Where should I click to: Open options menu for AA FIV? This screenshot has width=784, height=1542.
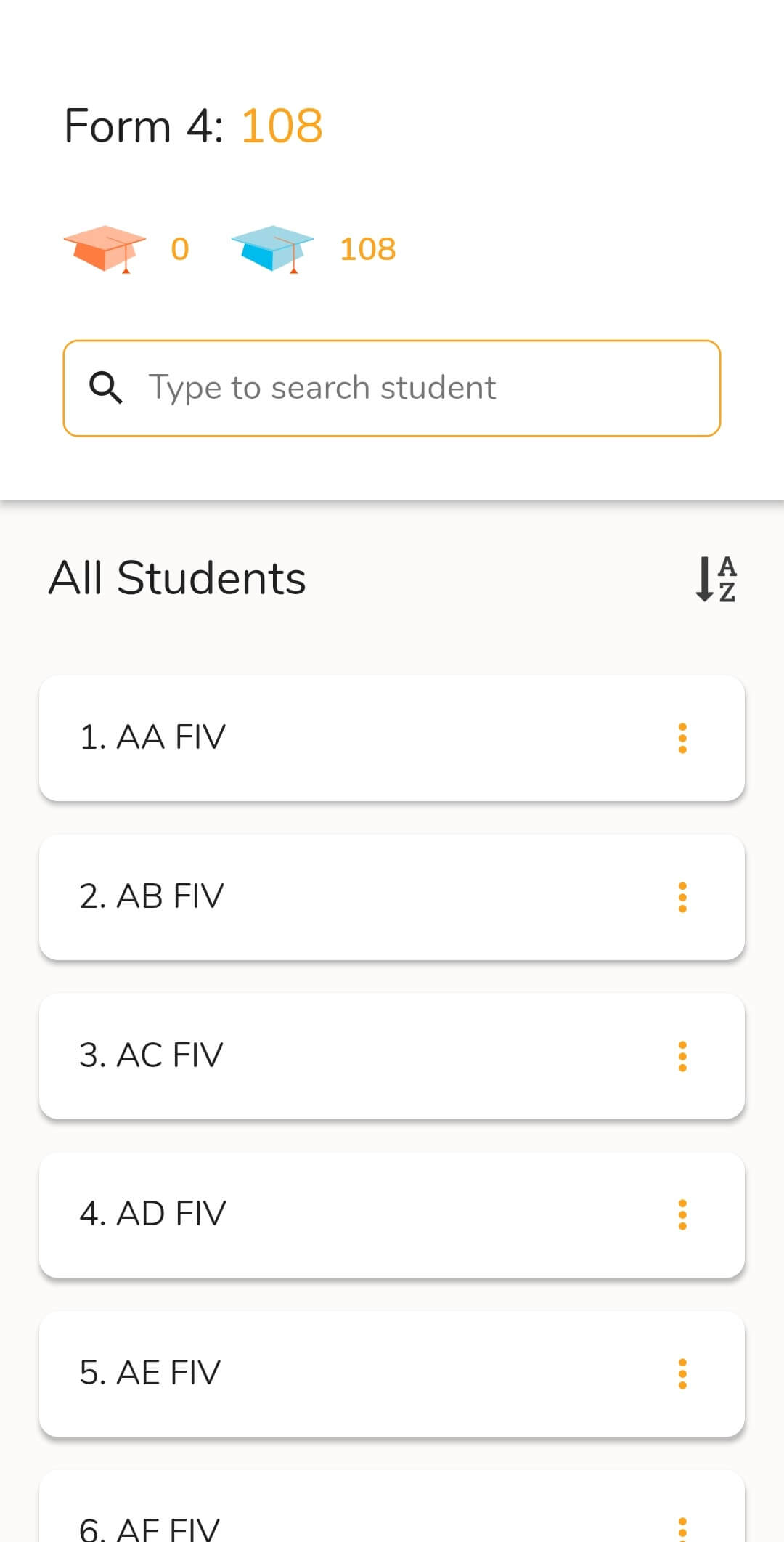pos(682,738)
